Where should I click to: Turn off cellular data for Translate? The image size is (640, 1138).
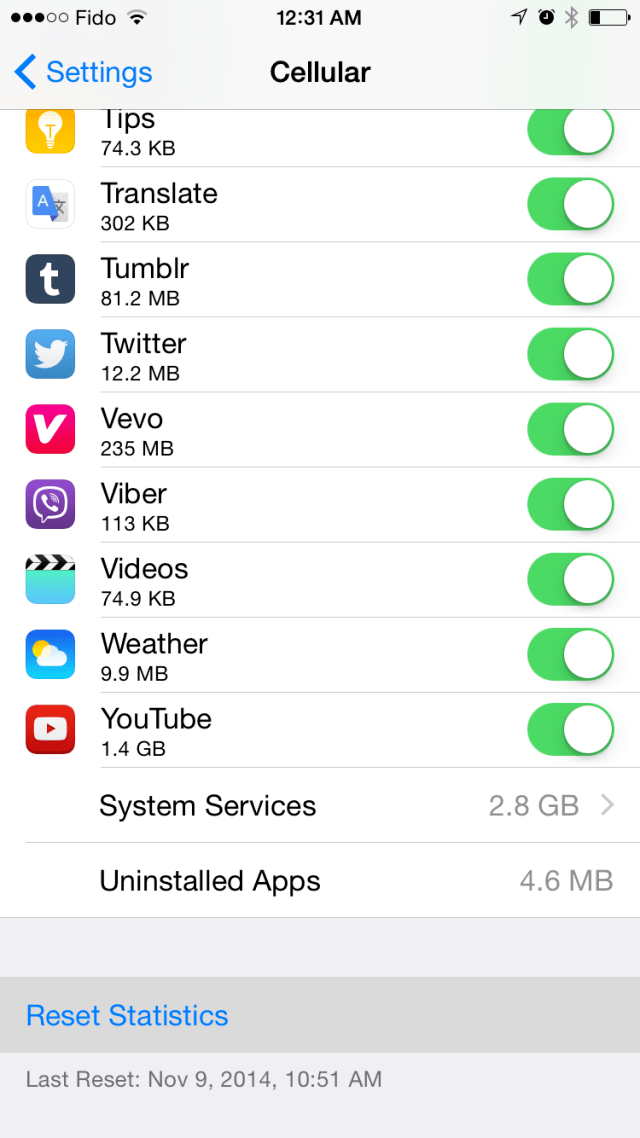pos(570,204)
